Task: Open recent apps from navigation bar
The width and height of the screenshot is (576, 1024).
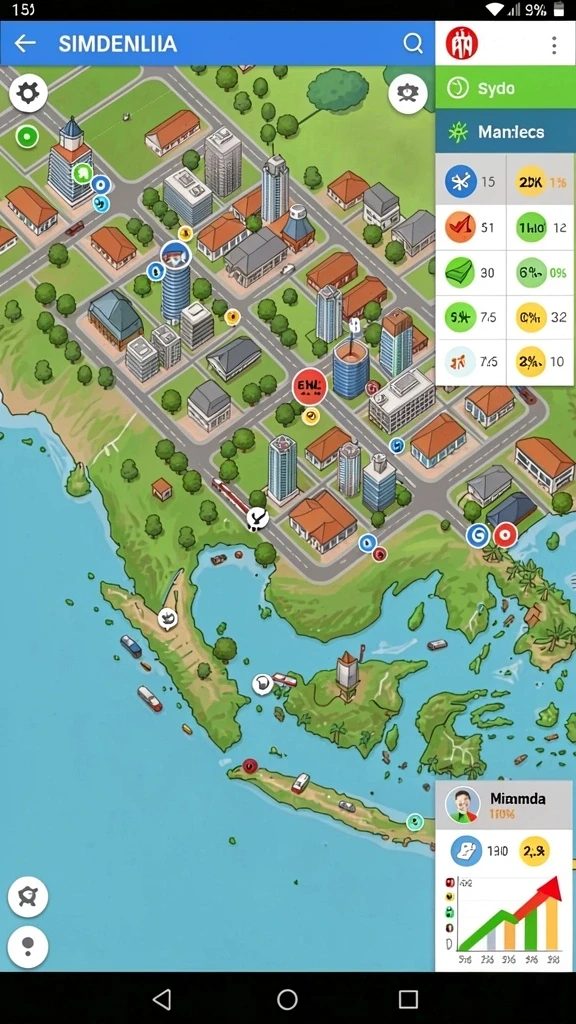Action: click(408, 999)
